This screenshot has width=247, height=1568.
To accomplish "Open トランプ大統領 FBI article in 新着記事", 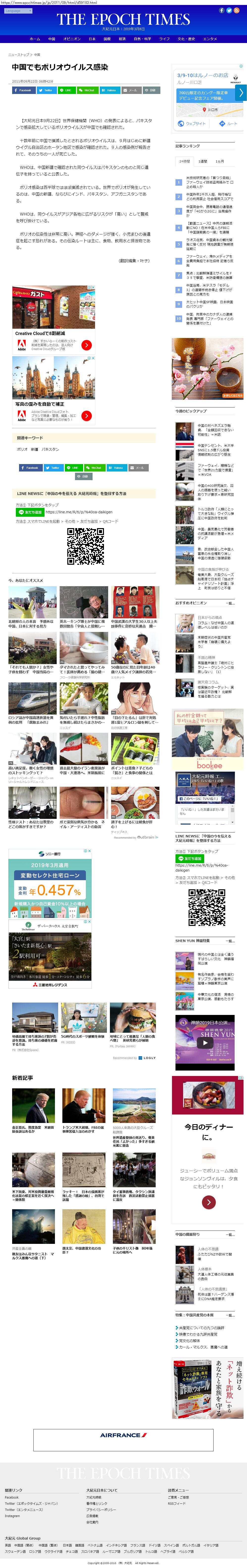I will [x=83, y=1130].
